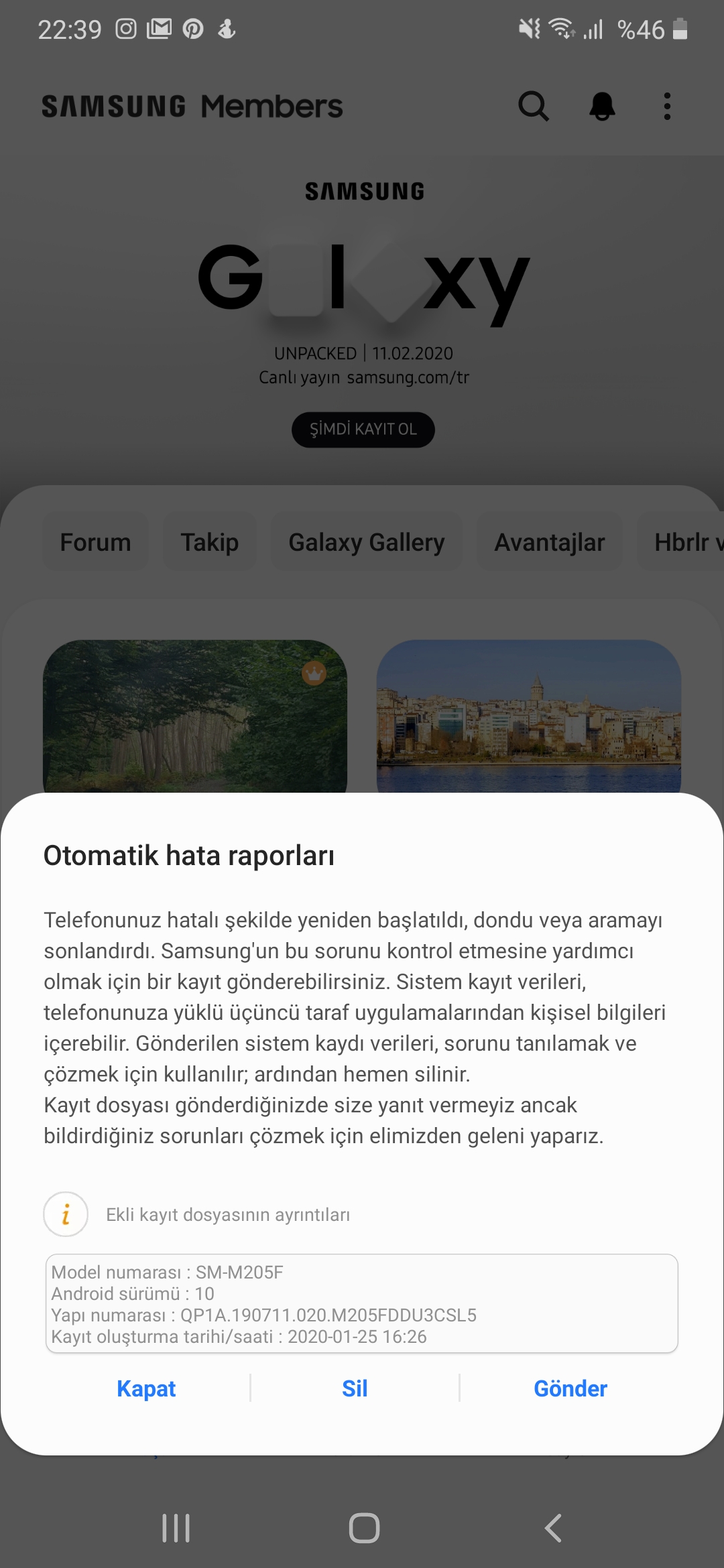Go back with the system back button
This screenshot has height=1568, width=724.
coord(553,1528)
